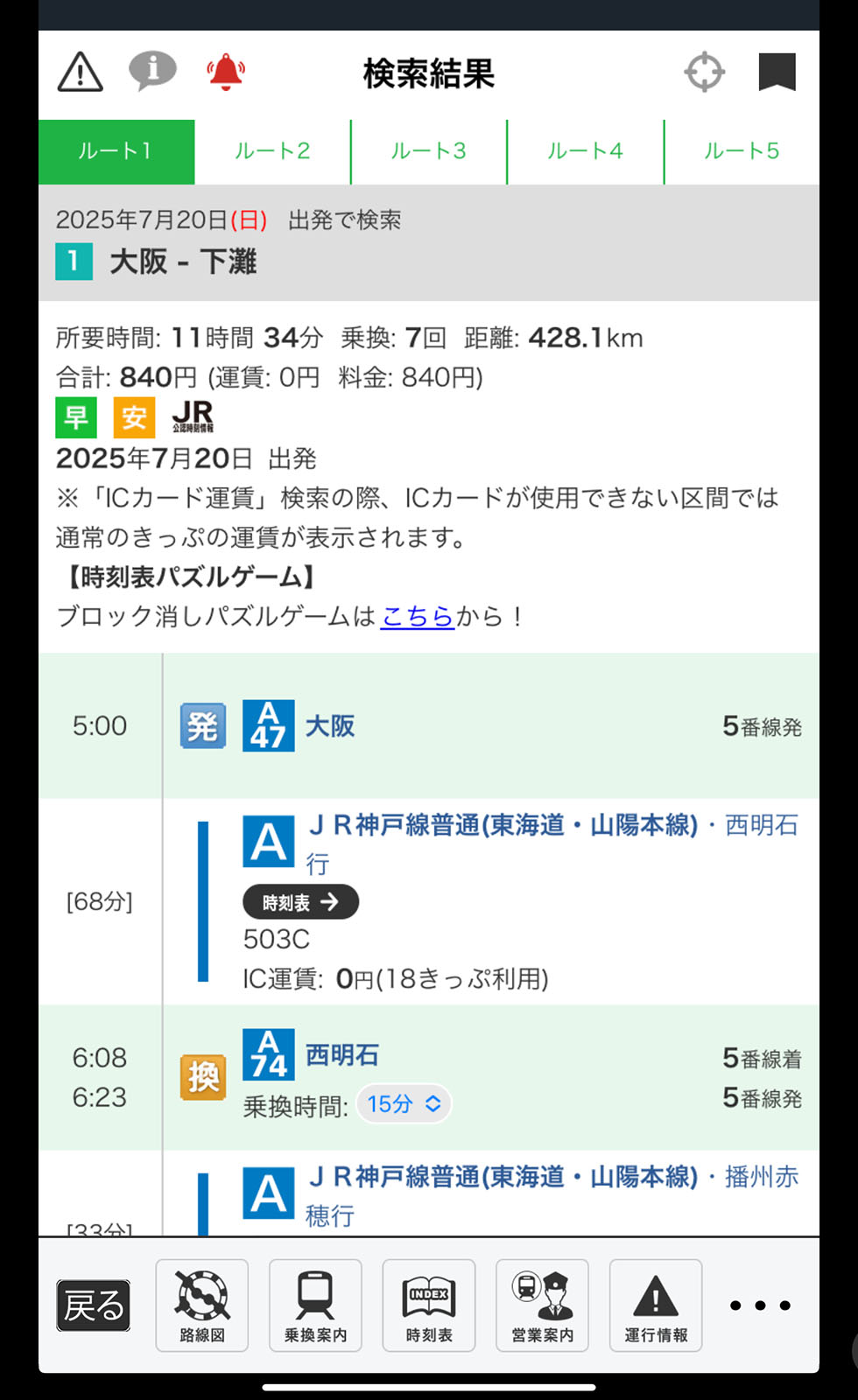Image resolution: width=858 pixels, height=1400 pixels.
Task: Bookmark this search result
Action: click(x=777, y=73)
